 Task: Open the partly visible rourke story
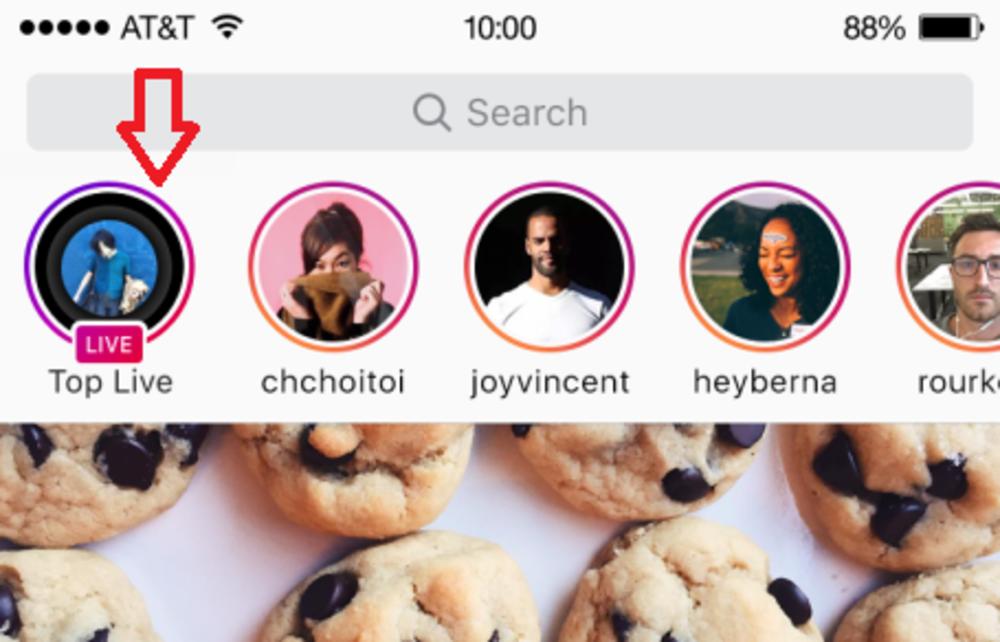[955, 267]
